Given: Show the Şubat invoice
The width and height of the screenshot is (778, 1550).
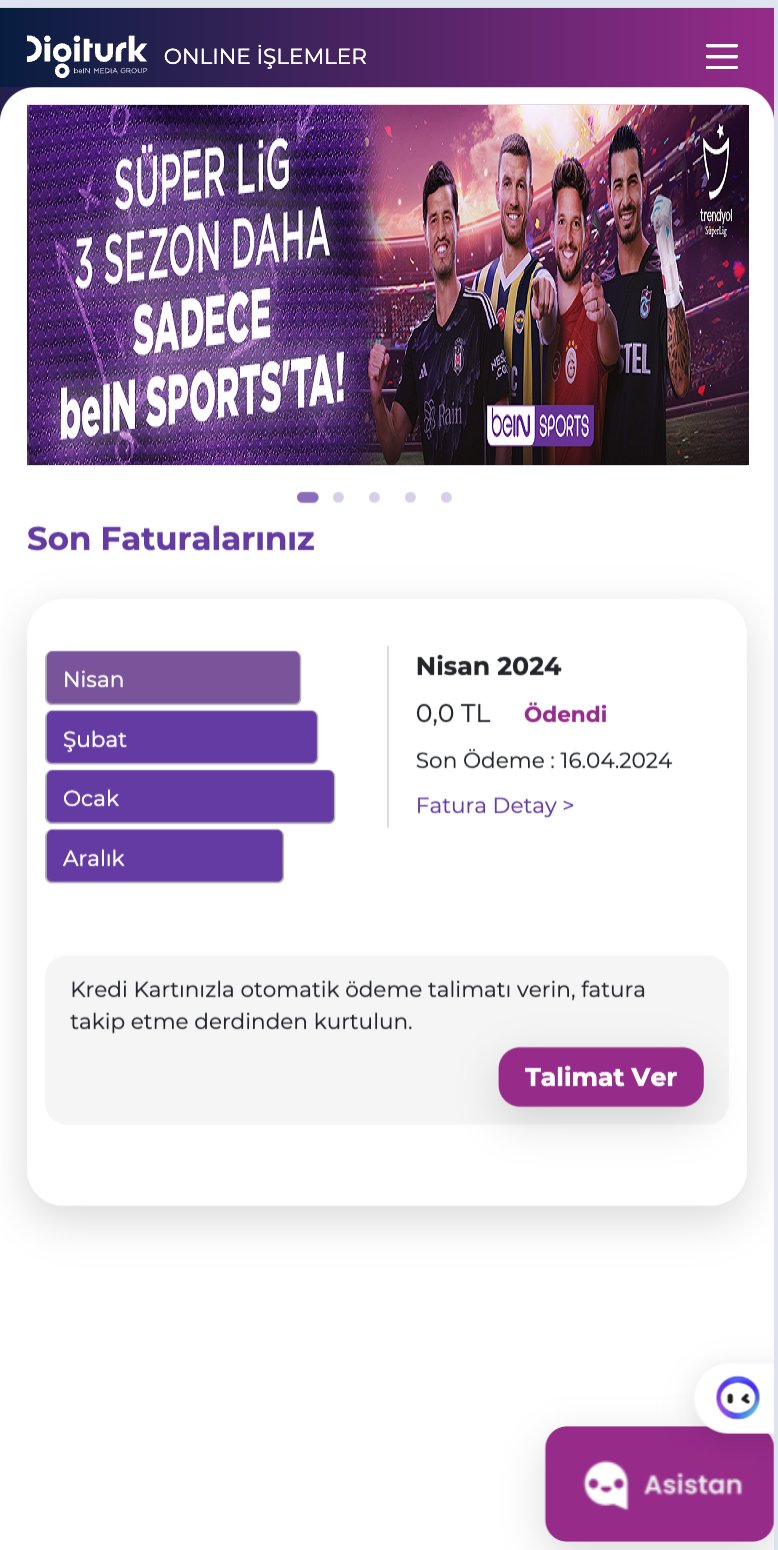Looking at the screenshot, I should (181, 738).
